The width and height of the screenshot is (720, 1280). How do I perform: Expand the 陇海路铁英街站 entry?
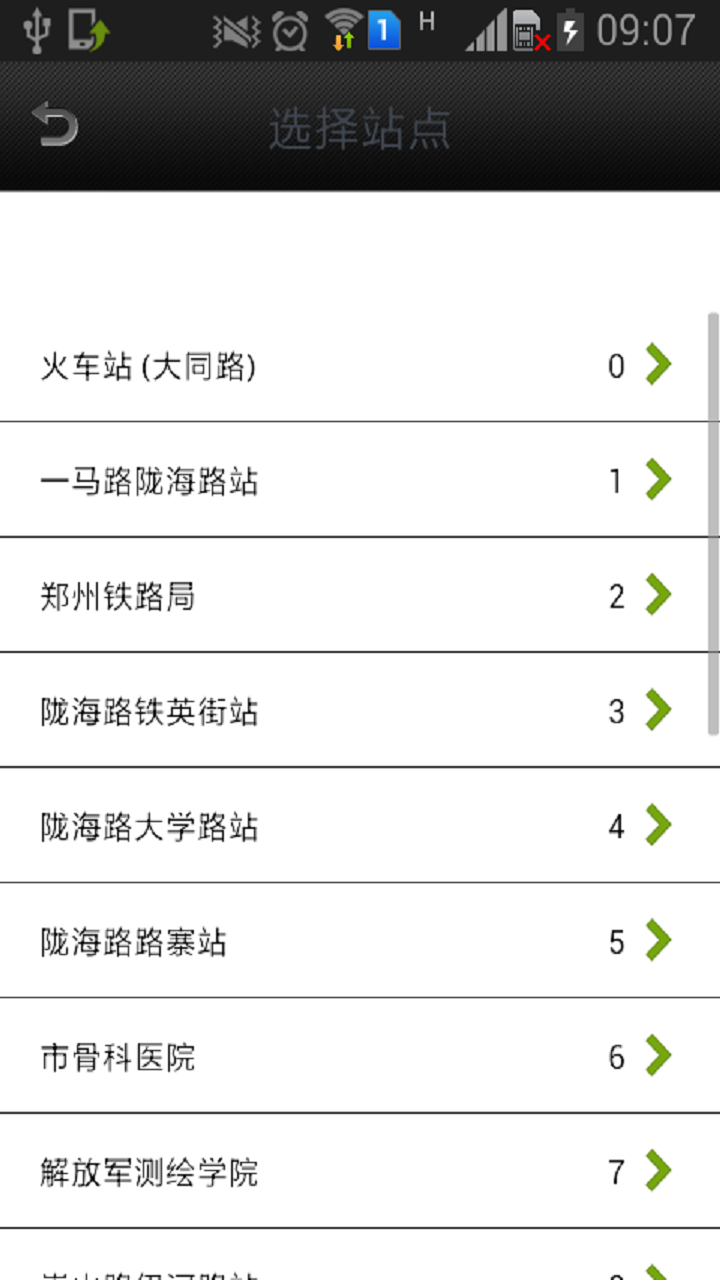click(360, 710)
